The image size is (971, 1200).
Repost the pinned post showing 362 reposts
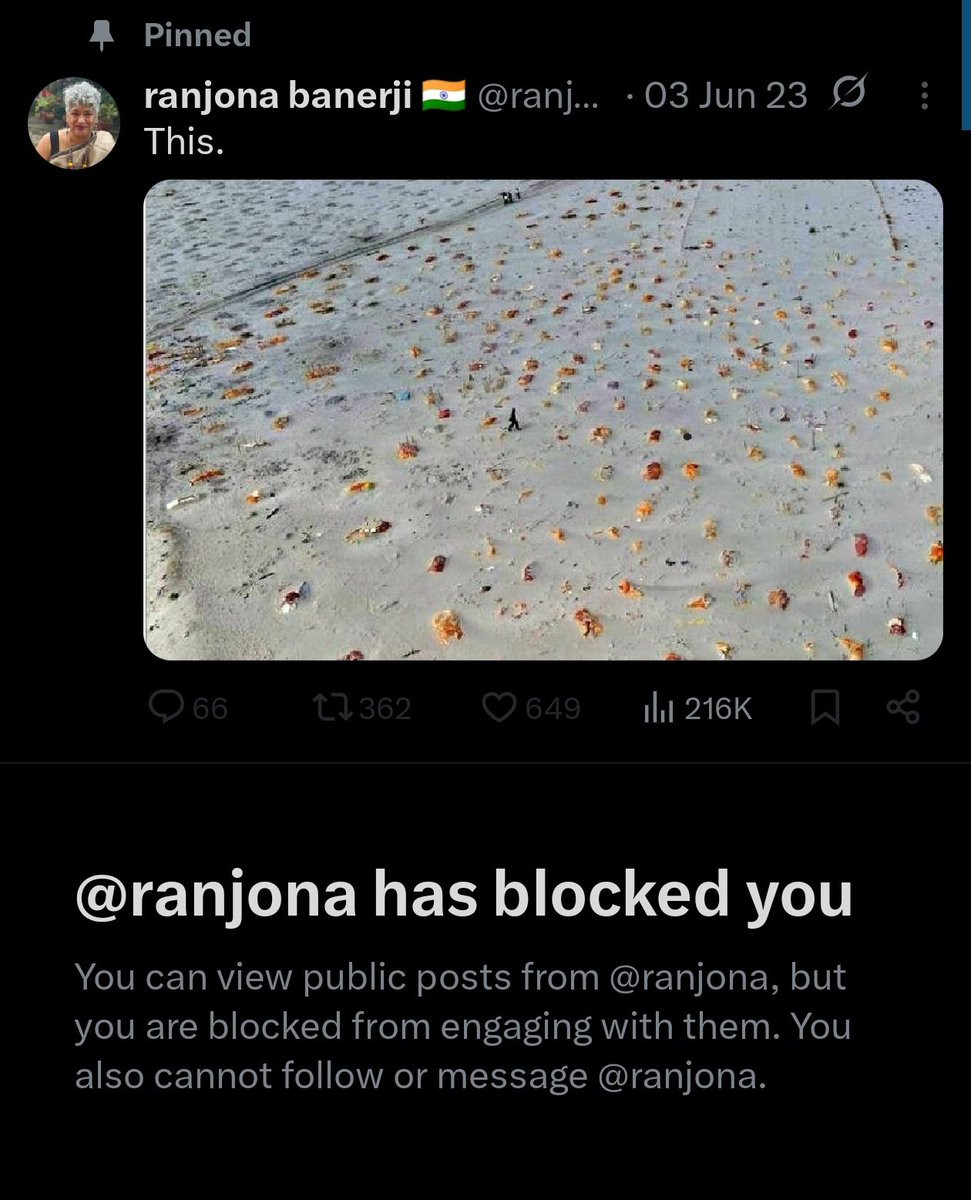tap(326, 708)
